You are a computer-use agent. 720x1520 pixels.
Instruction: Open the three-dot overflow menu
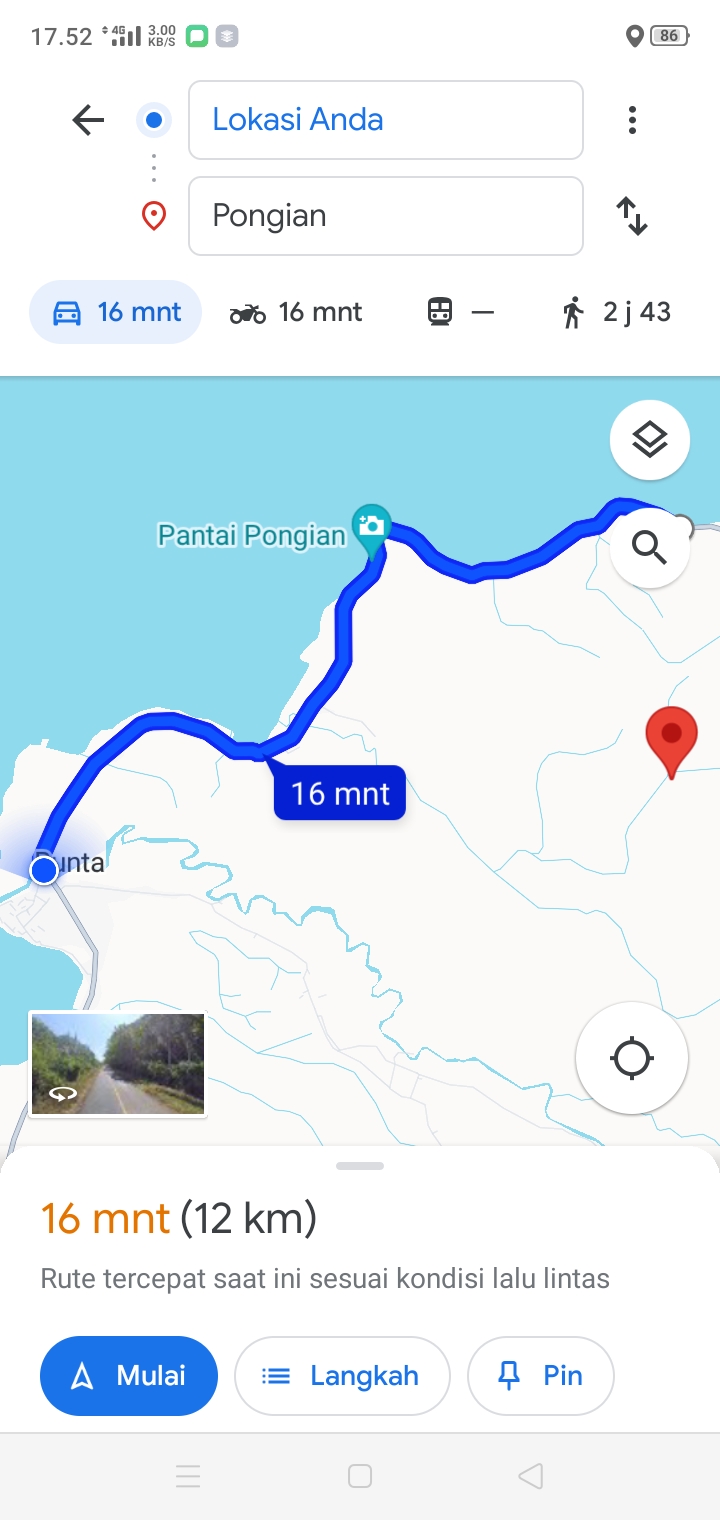click(632, 121)
